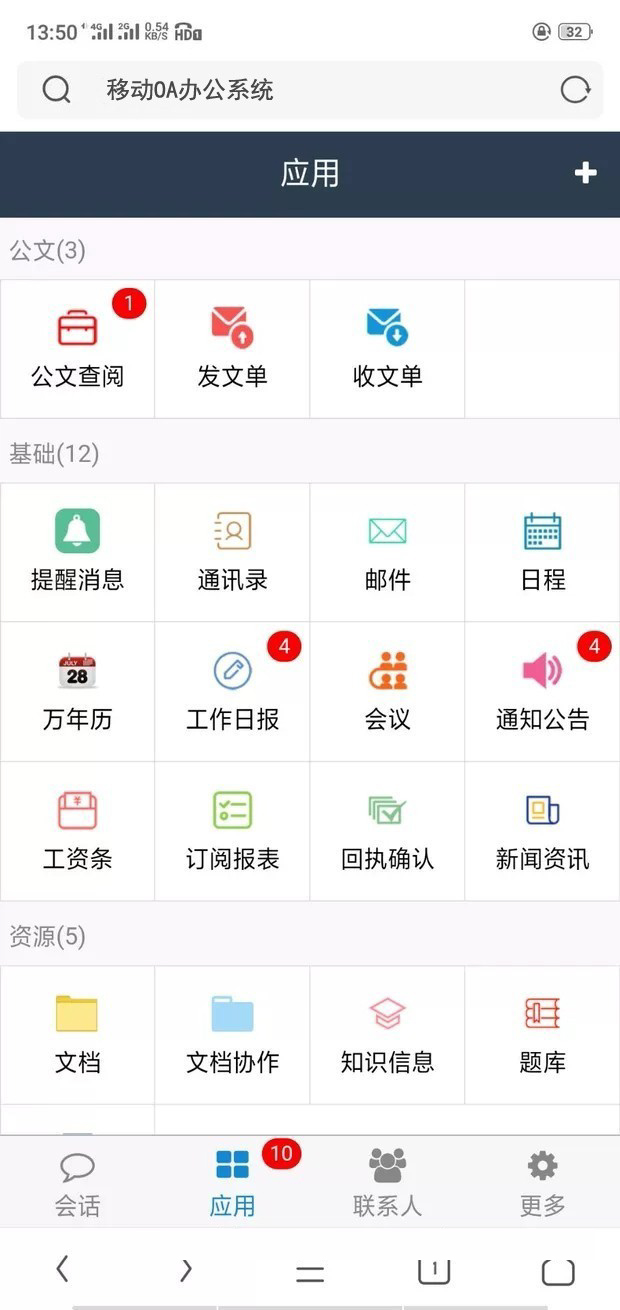
Task: Open 日程
Action: (x=542, y=550)
